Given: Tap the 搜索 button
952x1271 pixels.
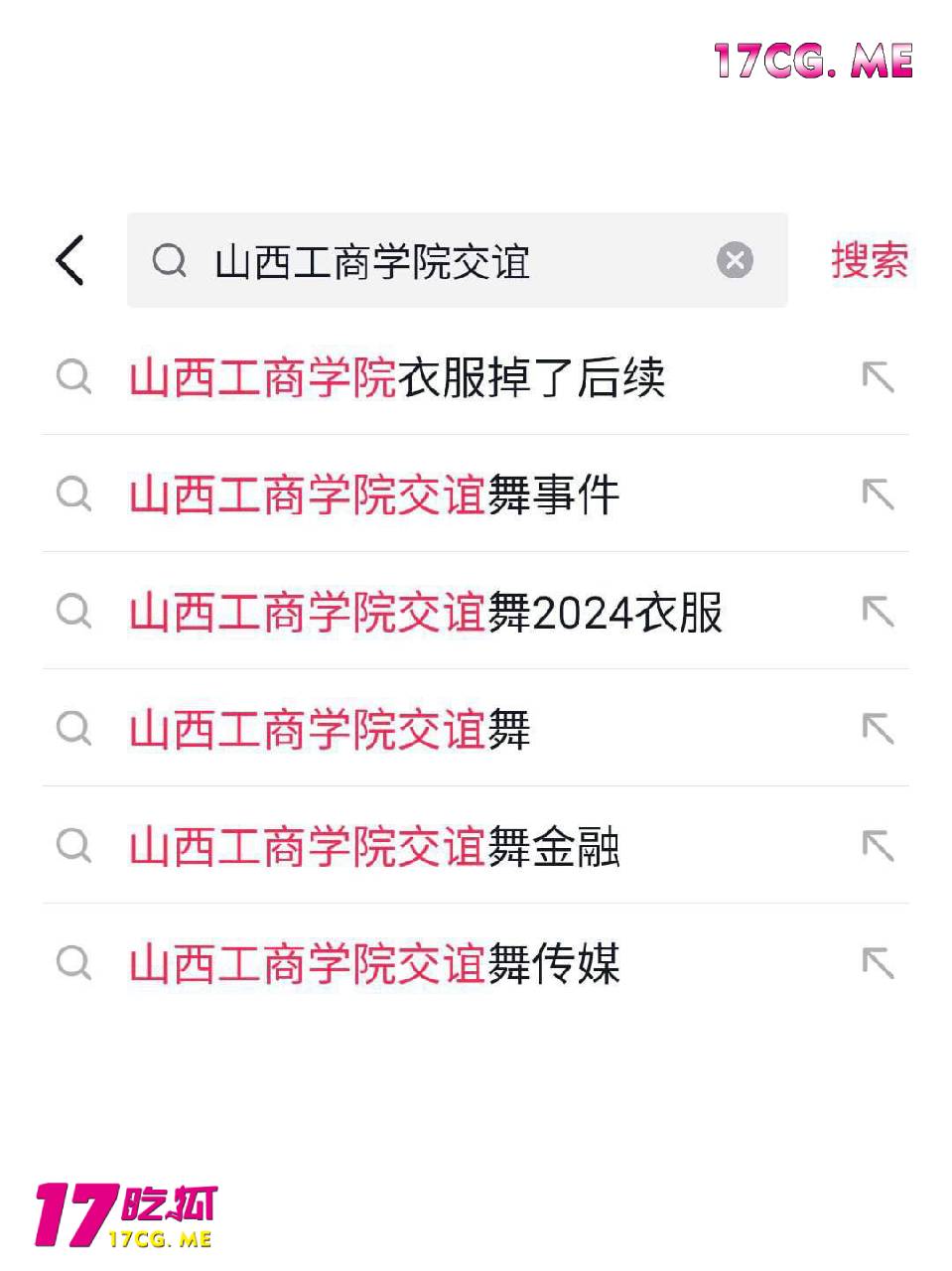Looking at the screenshot, I should (869, 261).
